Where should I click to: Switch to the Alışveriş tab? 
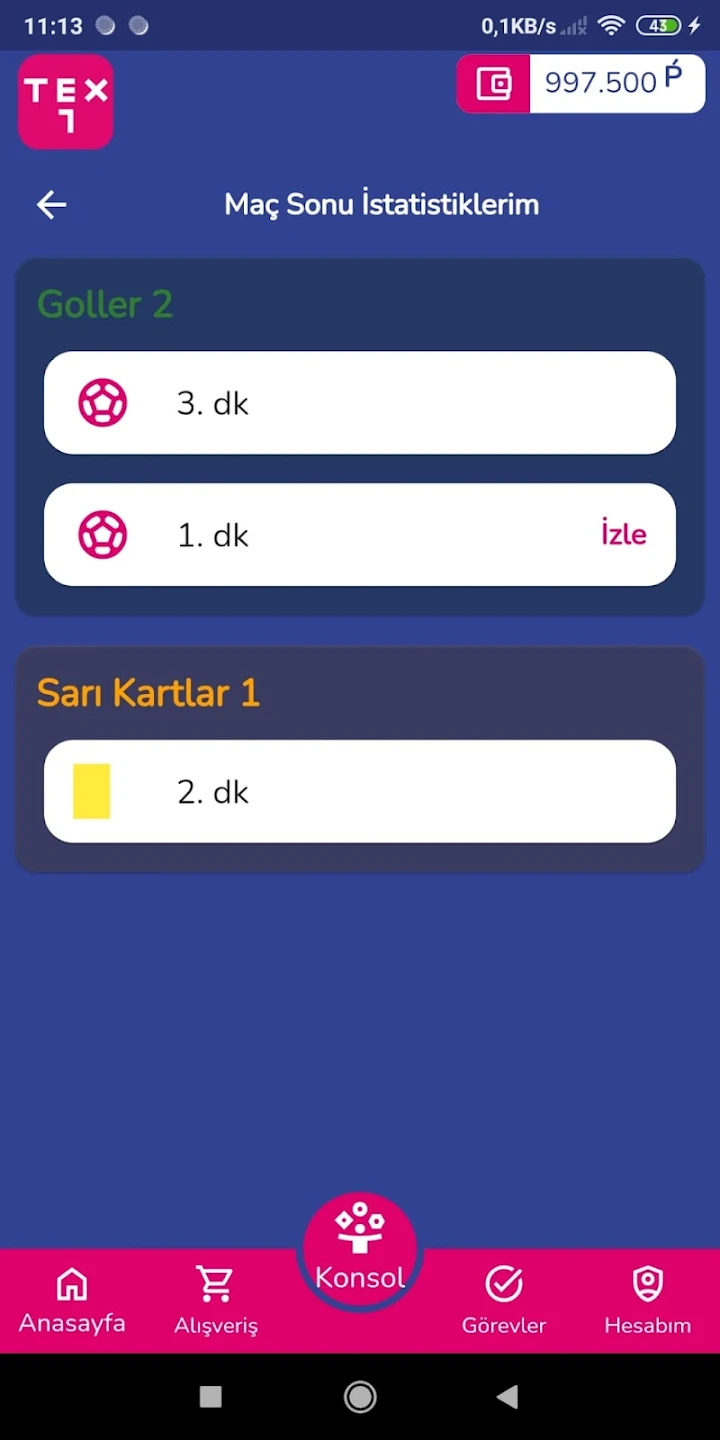(x=216, y=1300)
